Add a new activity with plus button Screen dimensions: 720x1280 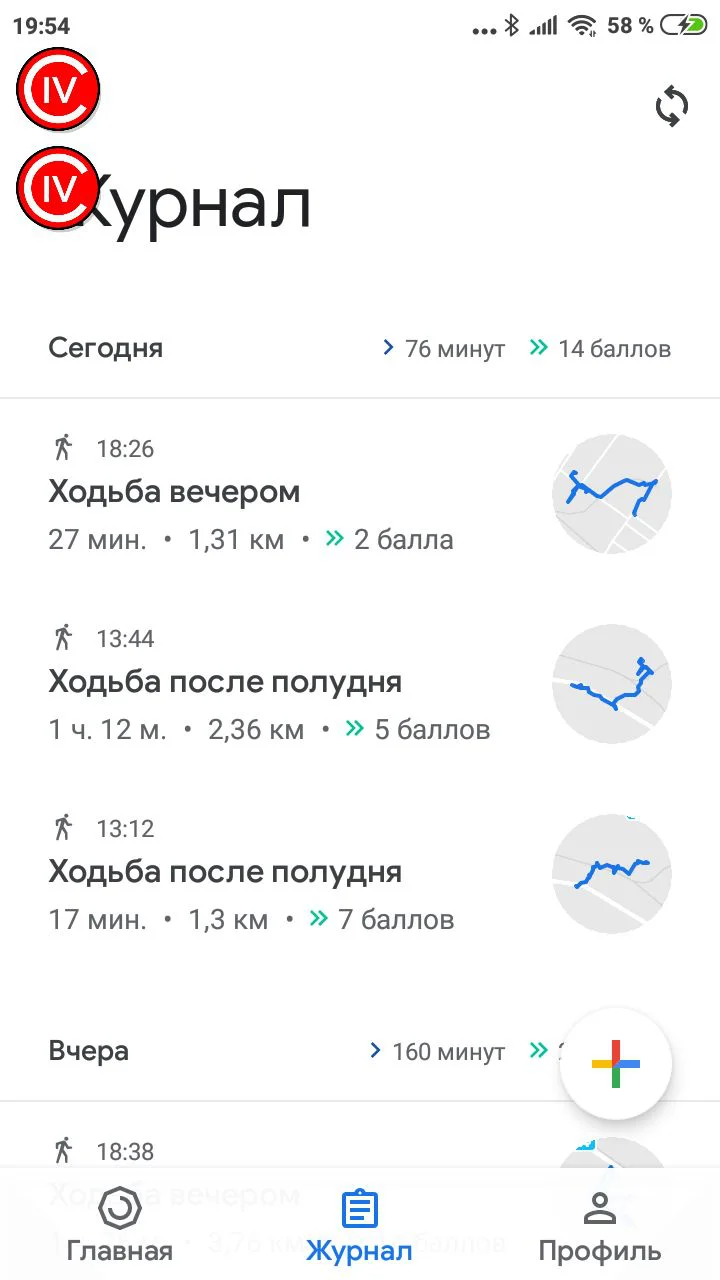coord(615,1064)
